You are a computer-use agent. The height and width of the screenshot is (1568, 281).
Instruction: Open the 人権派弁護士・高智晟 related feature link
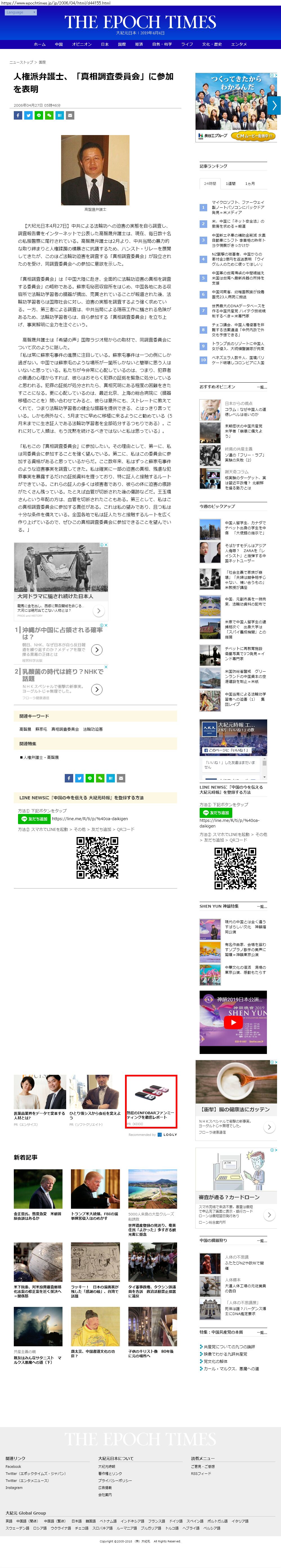(x=41, y=757)
